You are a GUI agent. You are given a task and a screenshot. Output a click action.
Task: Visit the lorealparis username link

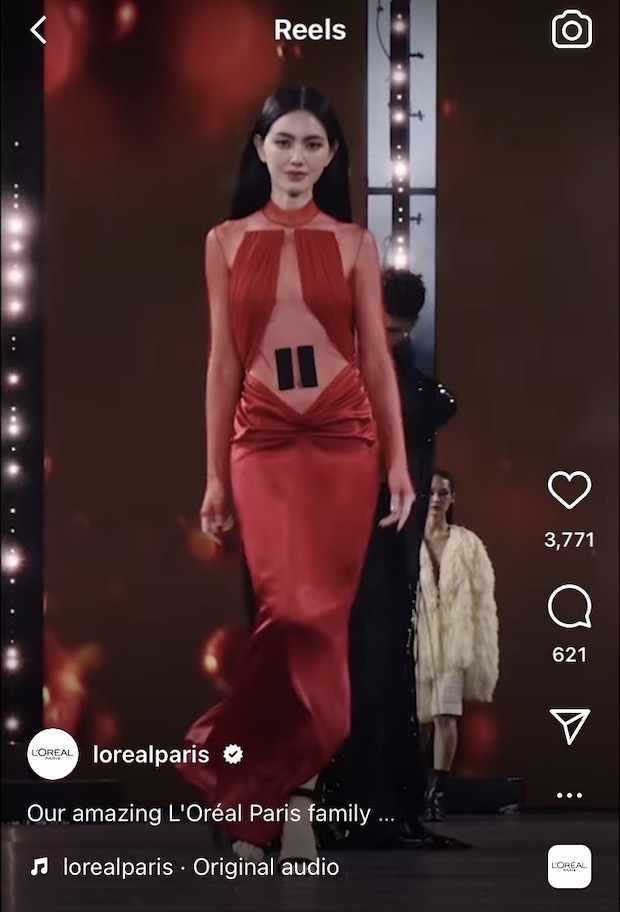(151, 754)
